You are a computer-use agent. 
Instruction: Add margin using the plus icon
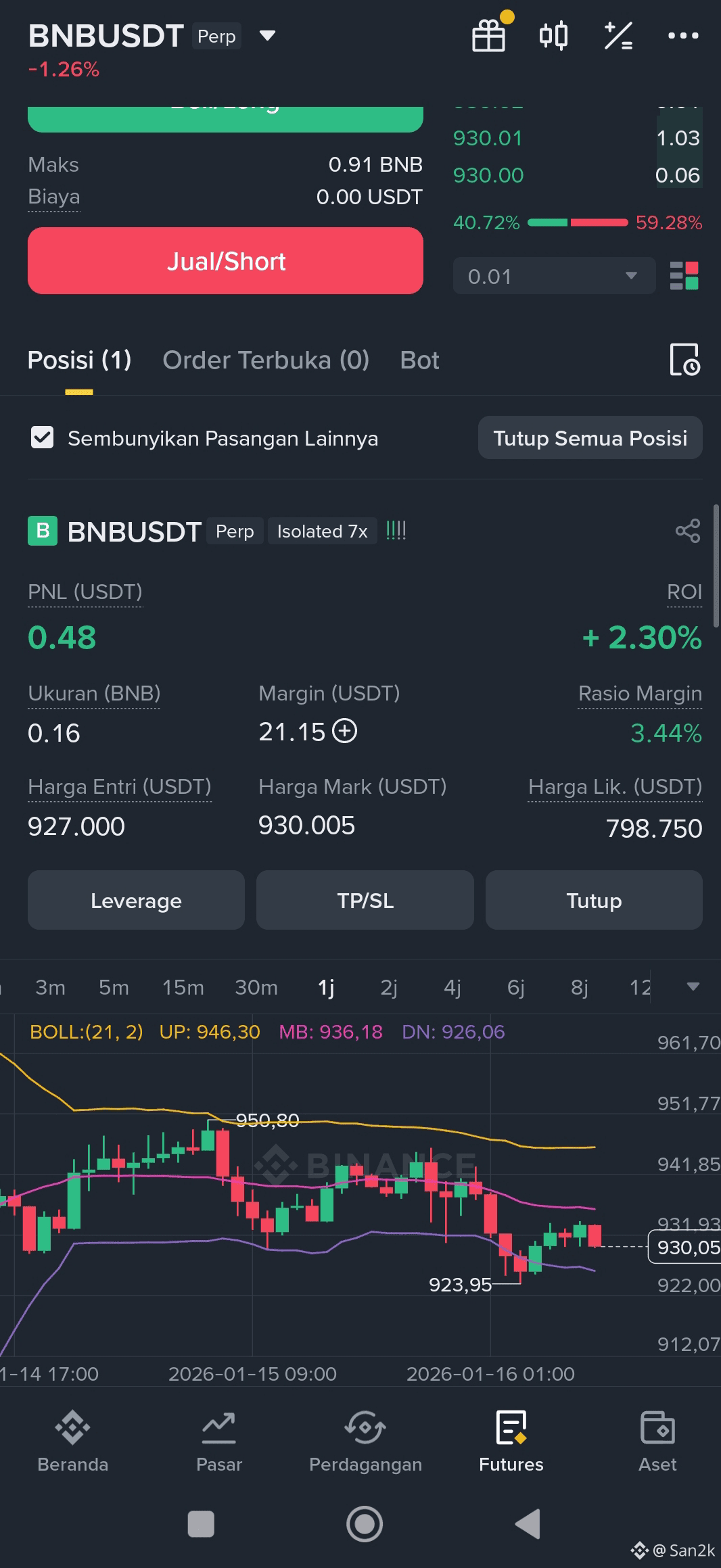346,732
